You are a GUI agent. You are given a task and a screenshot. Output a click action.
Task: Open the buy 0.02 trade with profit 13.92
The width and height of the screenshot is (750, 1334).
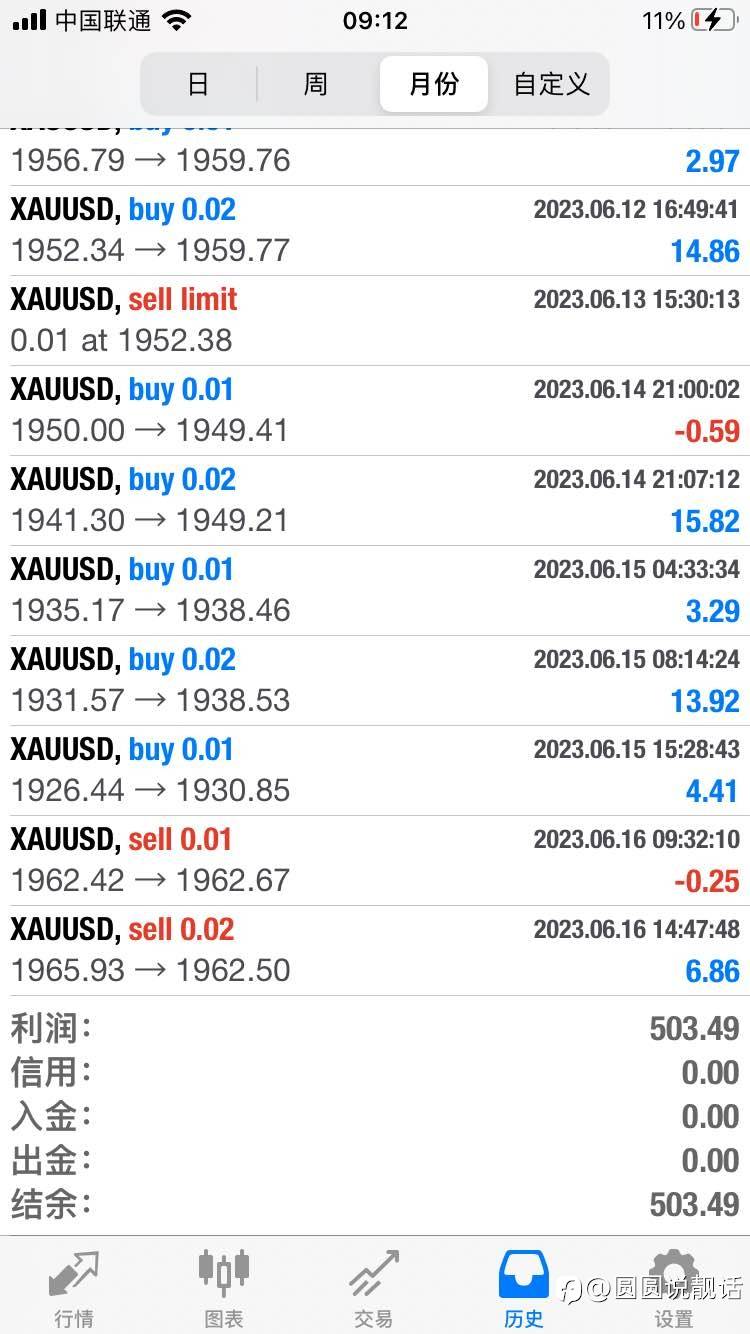[x=375, y=681]
